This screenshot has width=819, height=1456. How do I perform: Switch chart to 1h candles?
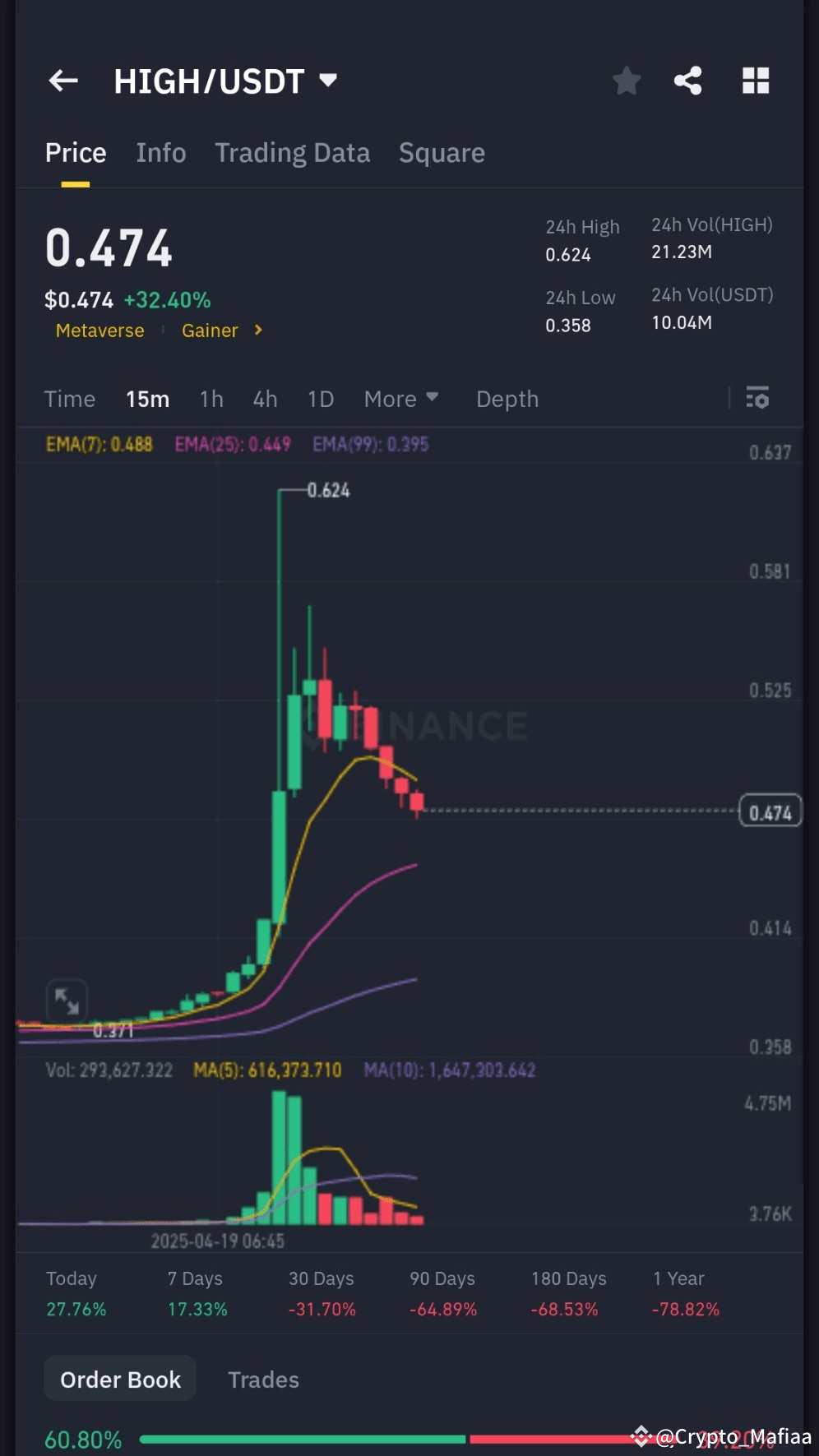click(211, 399)
